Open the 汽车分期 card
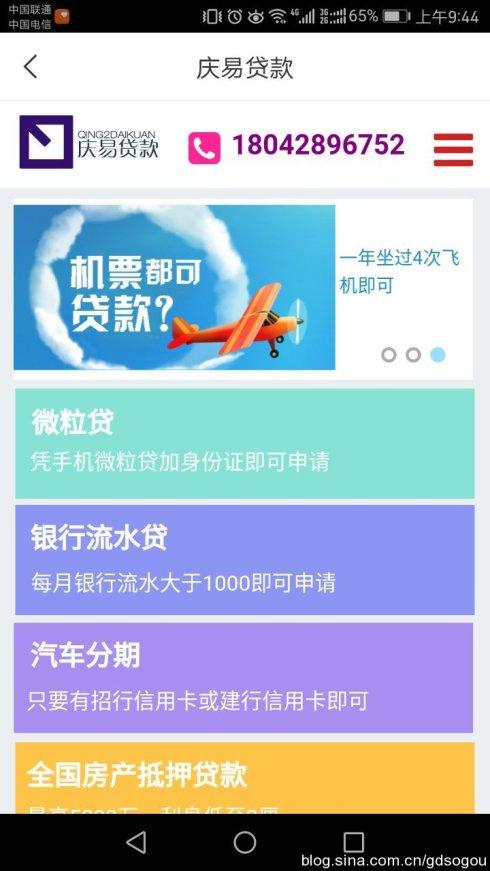The height and width of the screenshot is (871, 490). [x=243, y=678]
